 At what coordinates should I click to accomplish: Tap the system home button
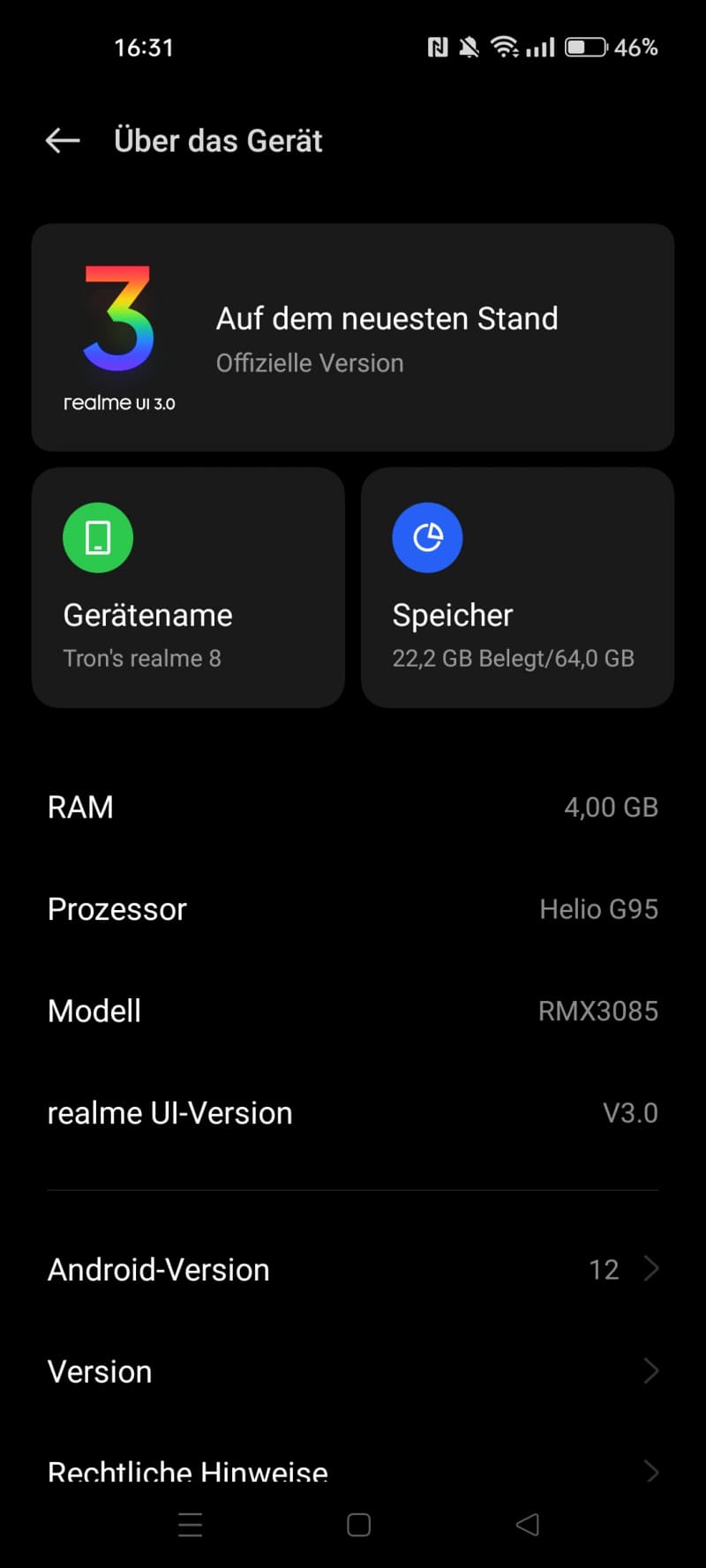click(358, 1525)
